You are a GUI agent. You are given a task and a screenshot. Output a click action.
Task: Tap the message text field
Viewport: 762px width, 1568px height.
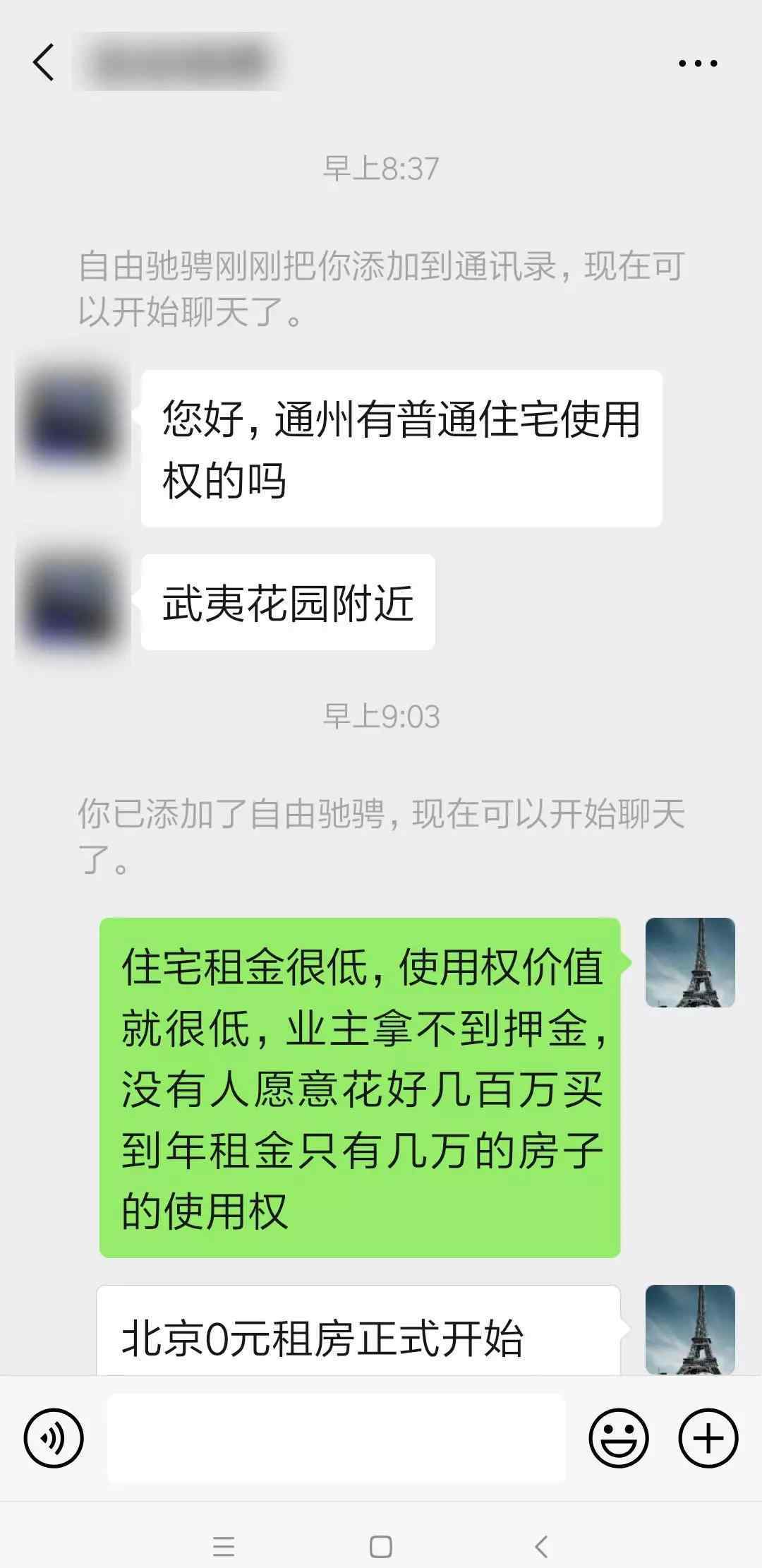pos(337,1438)
